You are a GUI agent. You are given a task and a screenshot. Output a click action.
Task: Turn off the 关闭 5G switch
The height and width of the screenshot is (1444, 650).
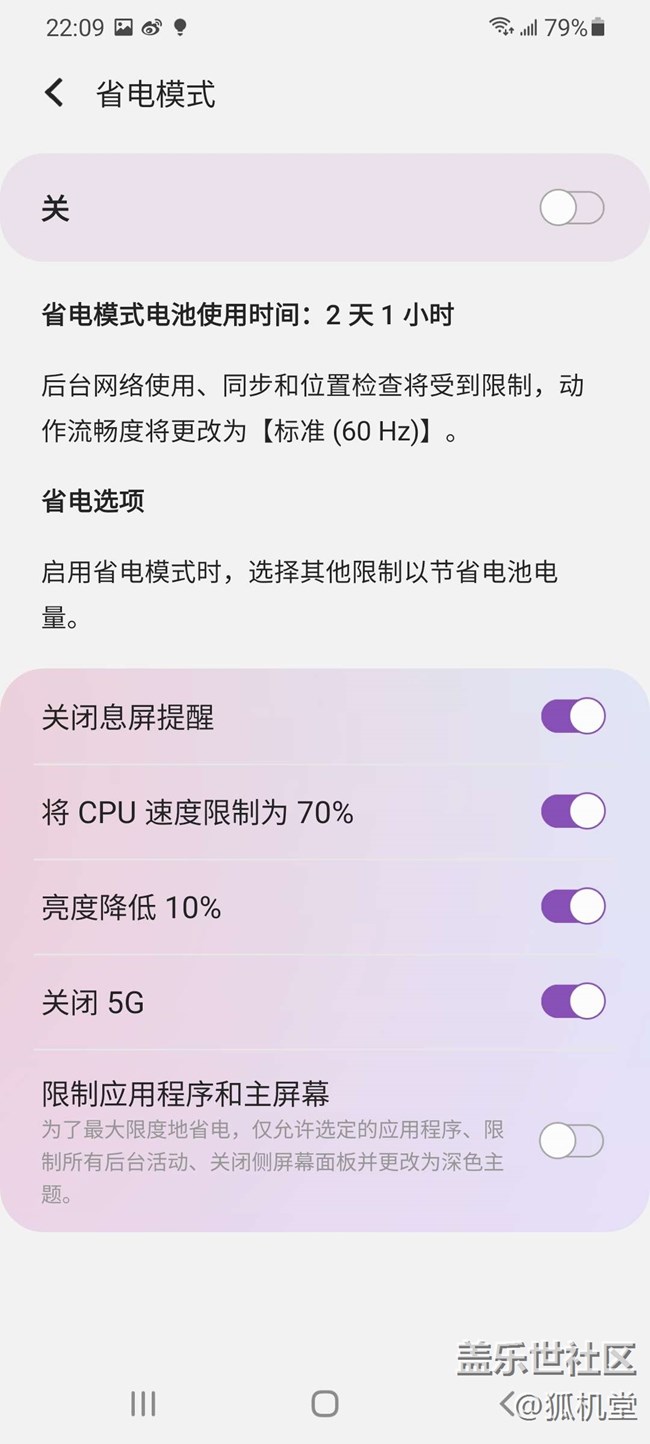[x=573, y=1001]
